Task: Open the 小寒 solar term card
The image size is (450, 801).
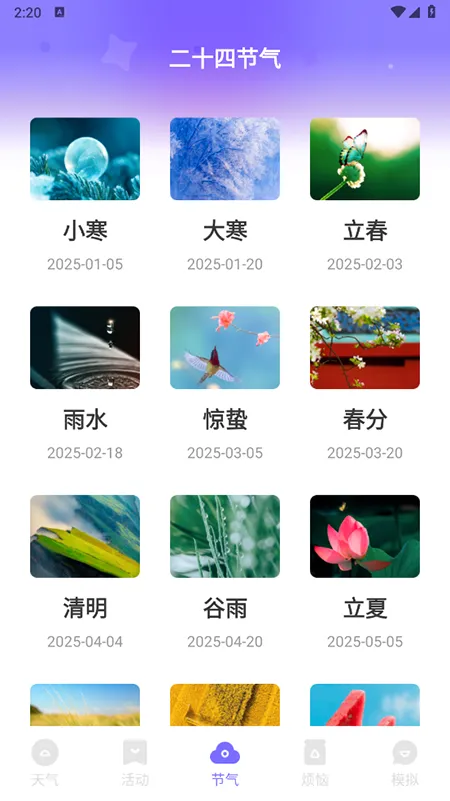Action: (85, 194)
